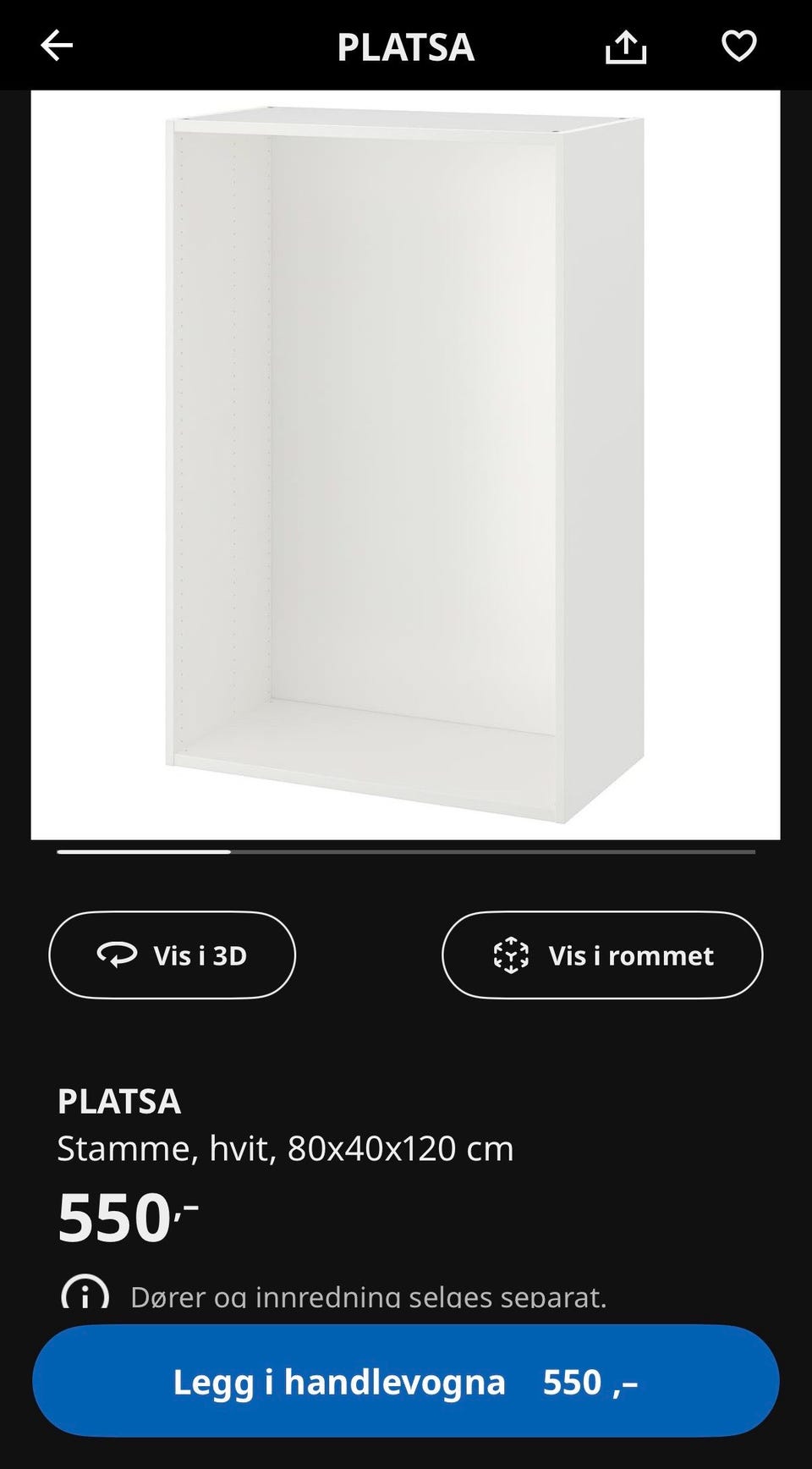
Task: Tap the product name PLATSA heading
Action: [118, 1101]
